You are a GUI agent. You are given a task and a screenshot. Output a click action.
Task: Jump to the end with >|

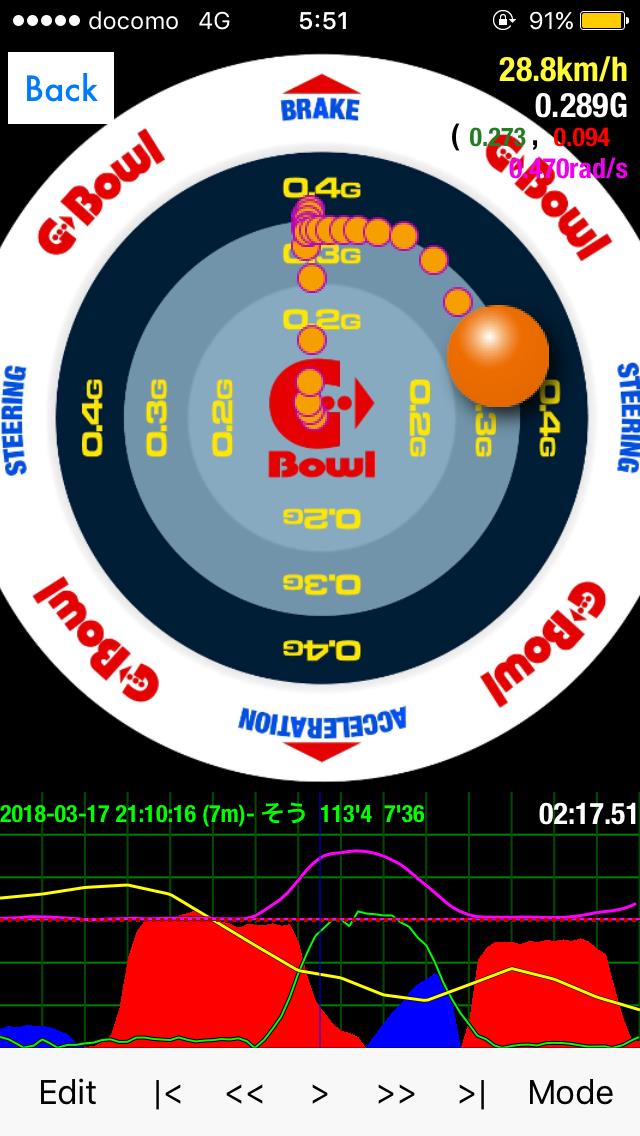[472, 1093]
